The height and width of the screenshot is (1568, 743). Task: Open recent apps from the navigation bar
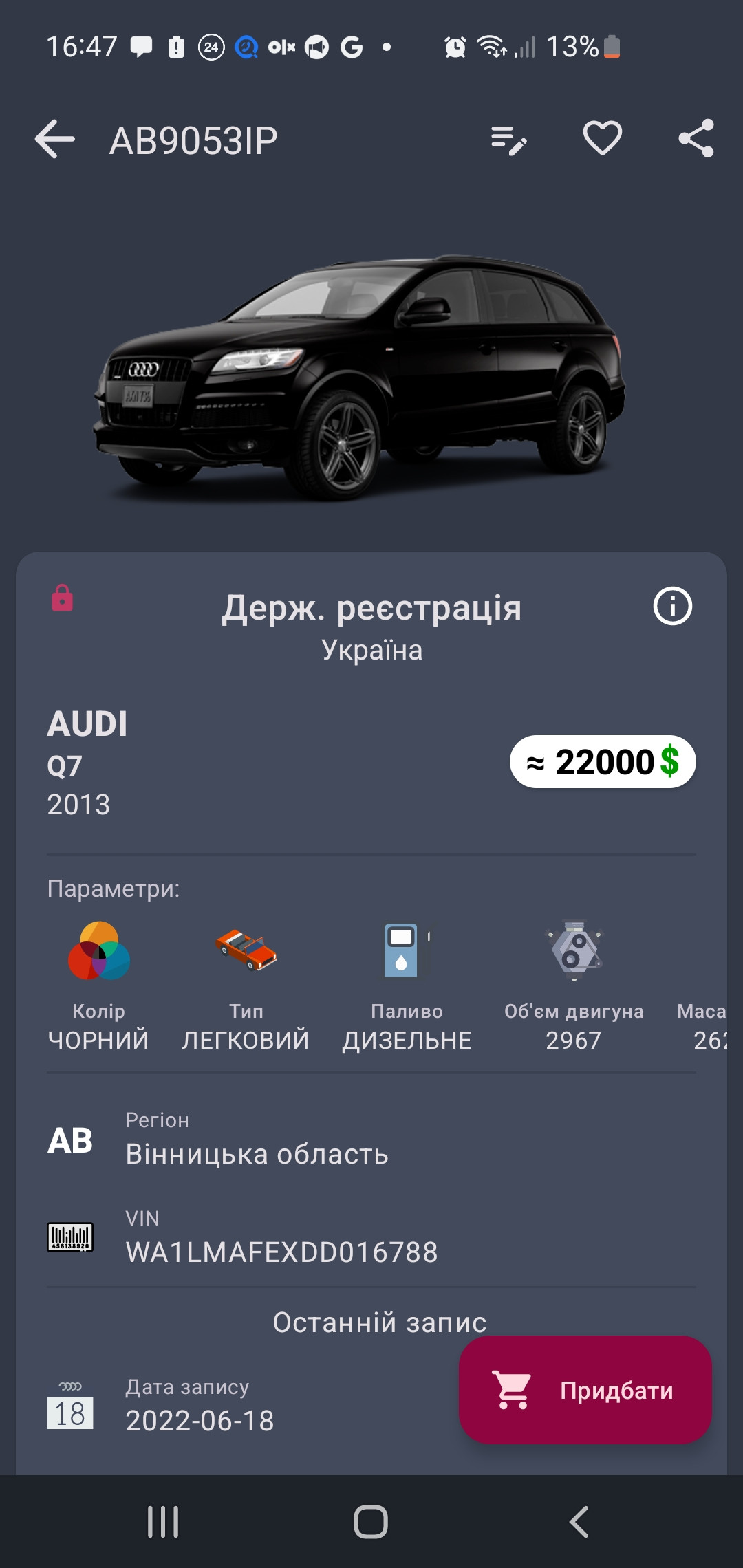(x=163, y=1521)
